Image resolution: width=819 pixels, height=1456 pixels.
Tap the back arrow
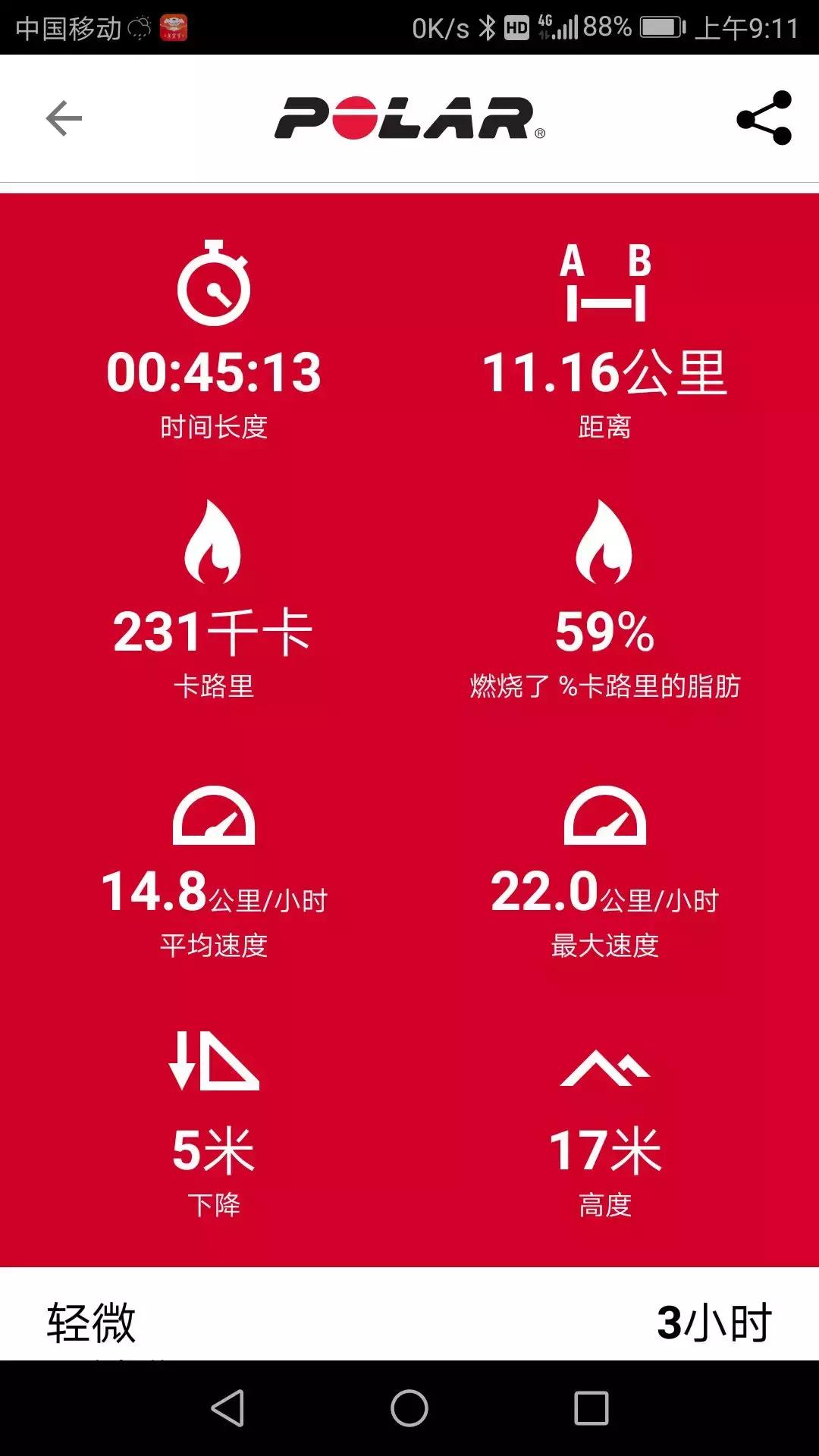(64, 118)
